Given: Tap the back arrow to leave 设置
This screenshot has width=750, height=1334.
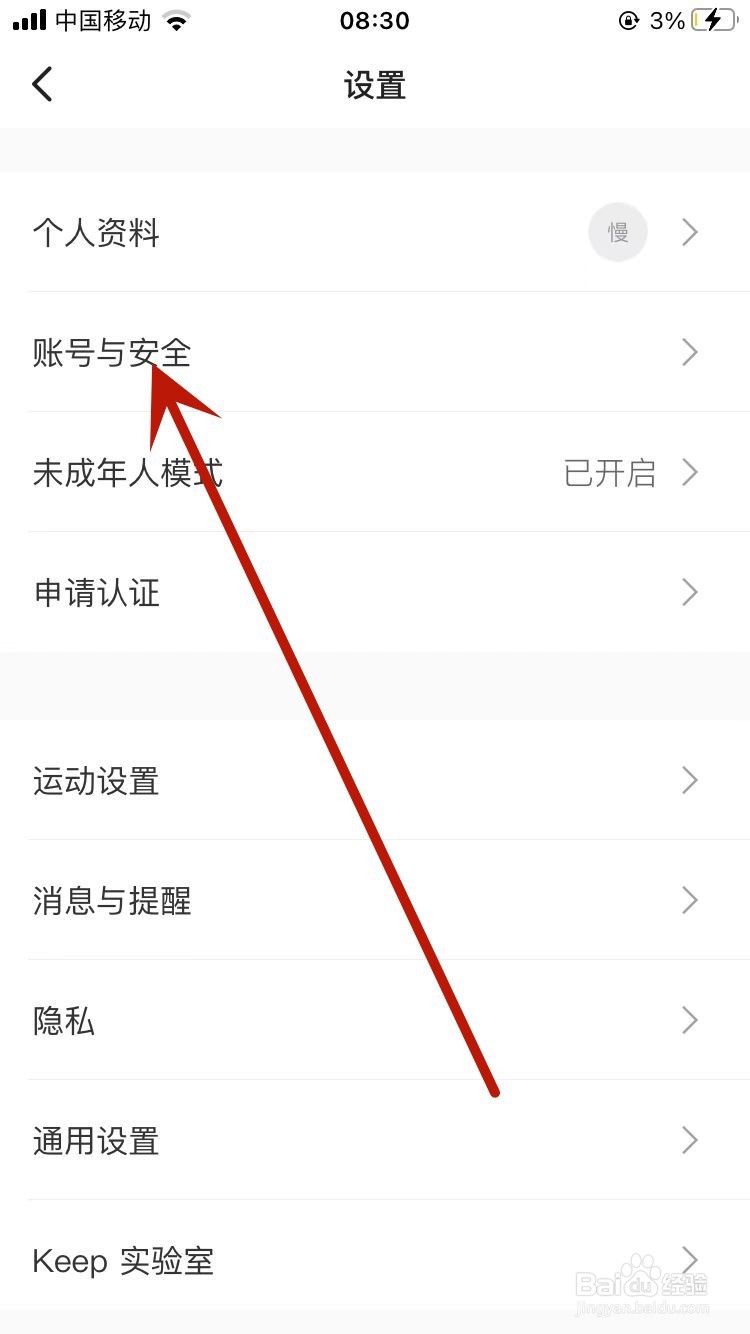Looking at the screenshot, I should [x=42, y=84].
